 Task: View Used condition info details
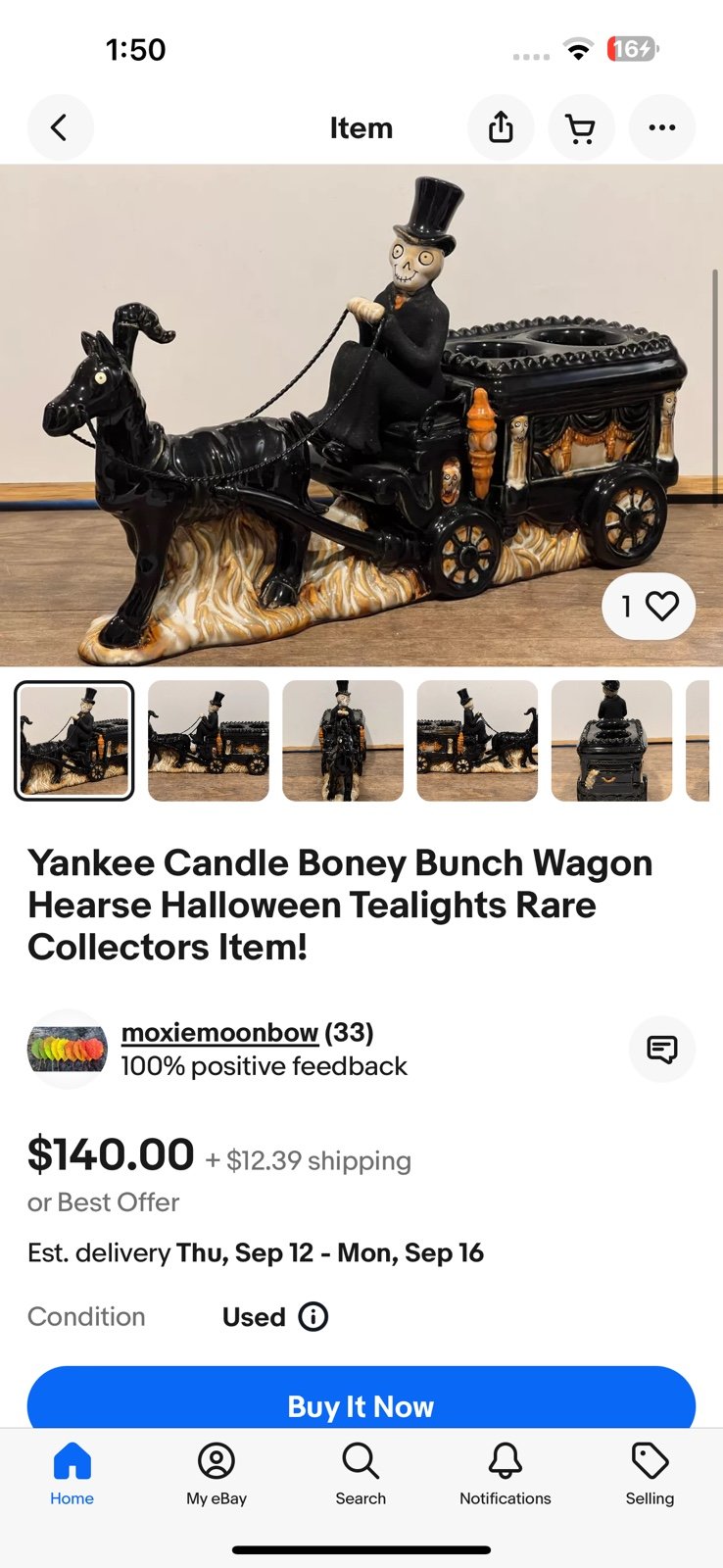(313, 1317)
